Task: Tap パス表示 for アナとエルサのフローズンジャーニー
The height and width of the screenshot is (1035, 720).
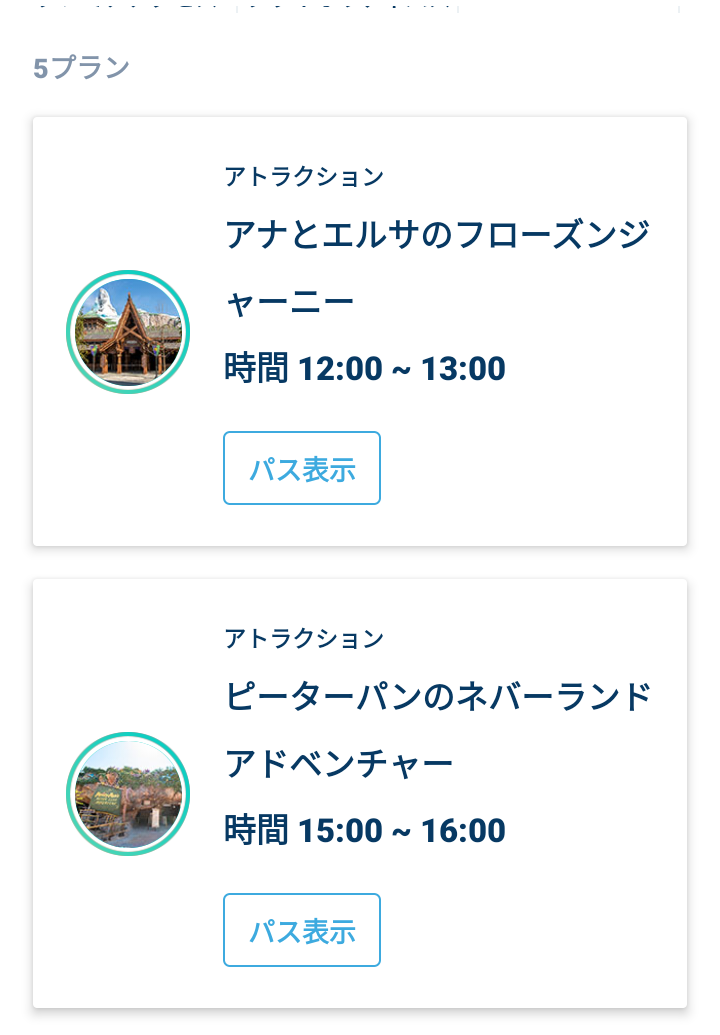Action: 302,468
